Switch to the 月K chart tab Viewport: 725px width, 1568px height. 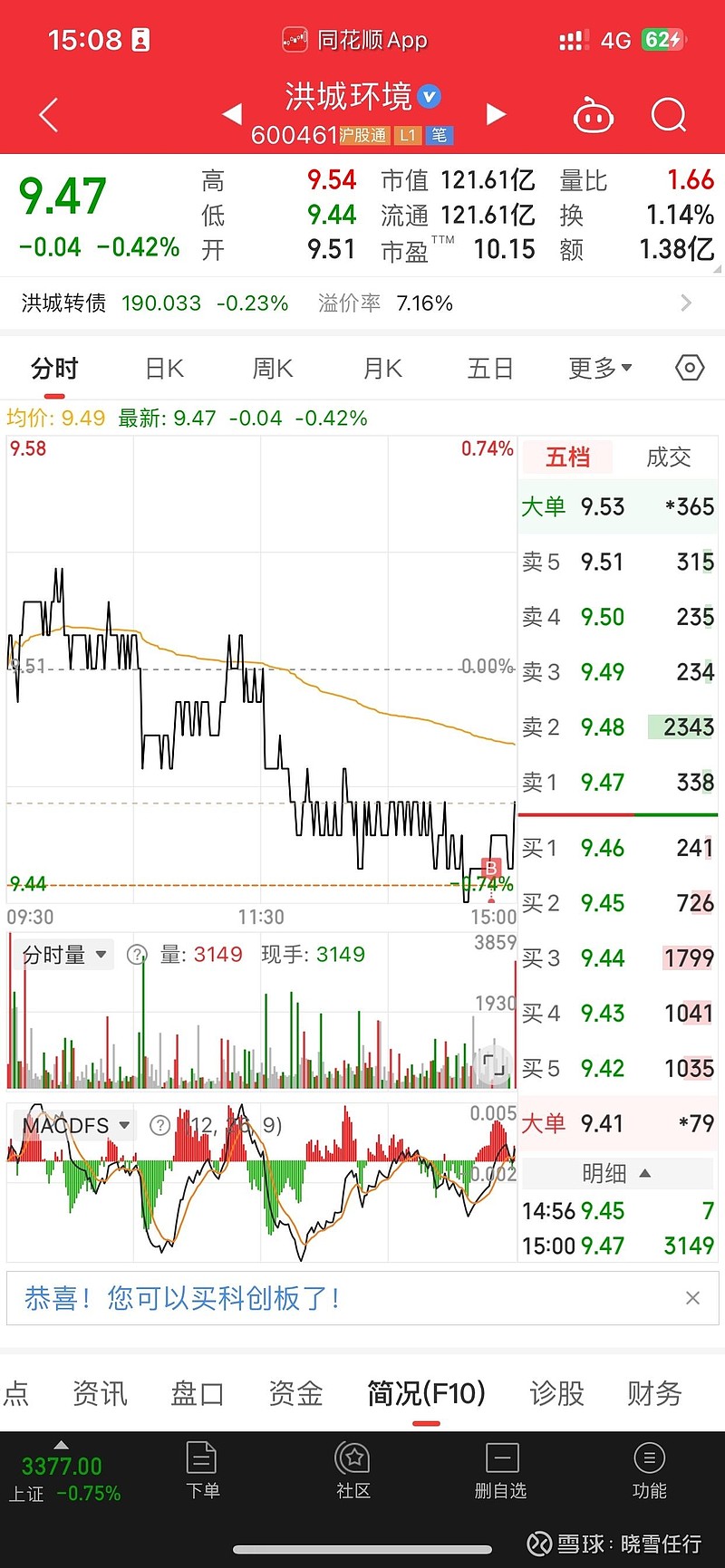(382, 369)
